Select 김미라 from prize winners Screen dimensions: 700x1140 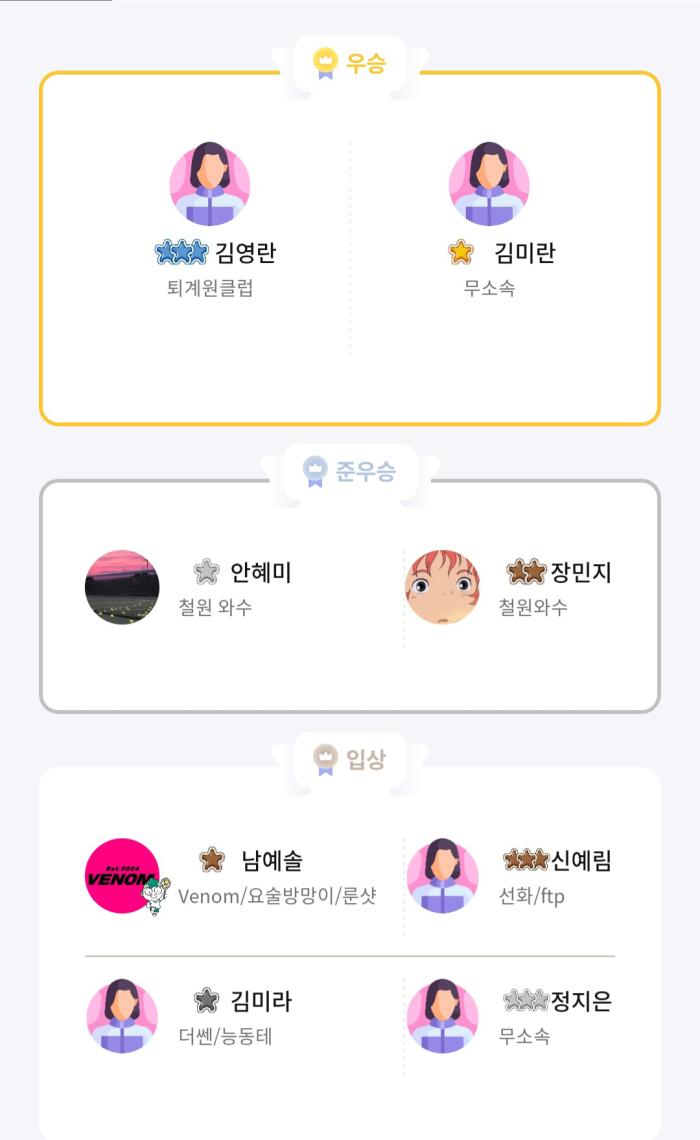tap(122, 1016)
